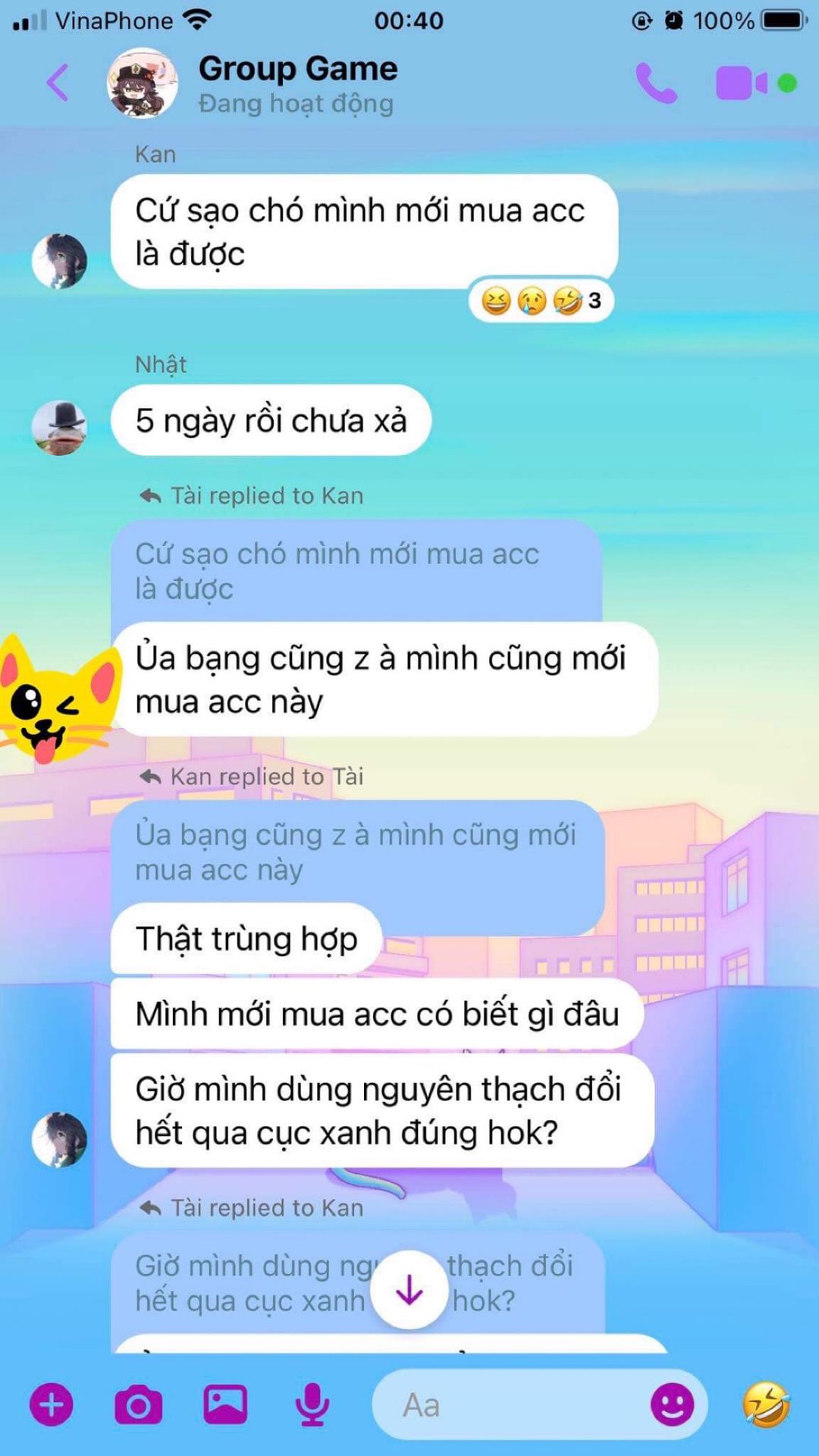Open reactions on Kan's first message
The image size is (819, 1456).
(541, 301)
